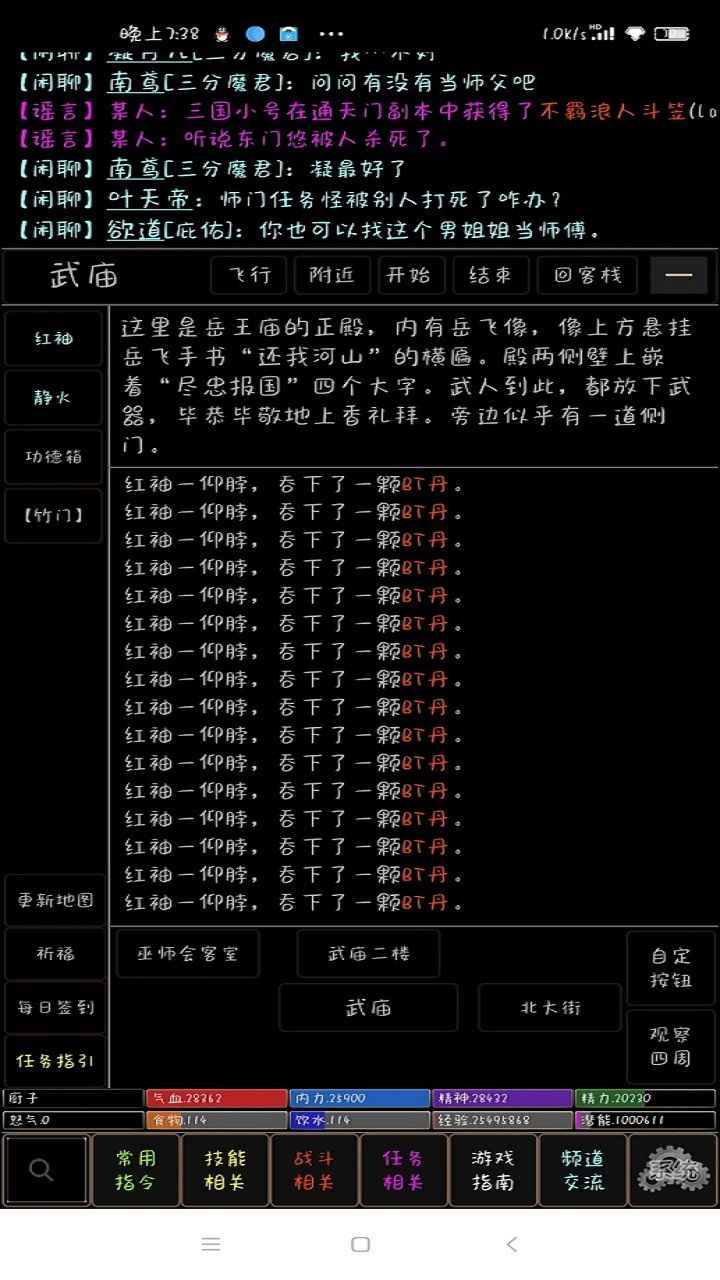720x1280 pixels.
Task: Tap the magnifying glass search icon
Action: tap(43, 1170)
